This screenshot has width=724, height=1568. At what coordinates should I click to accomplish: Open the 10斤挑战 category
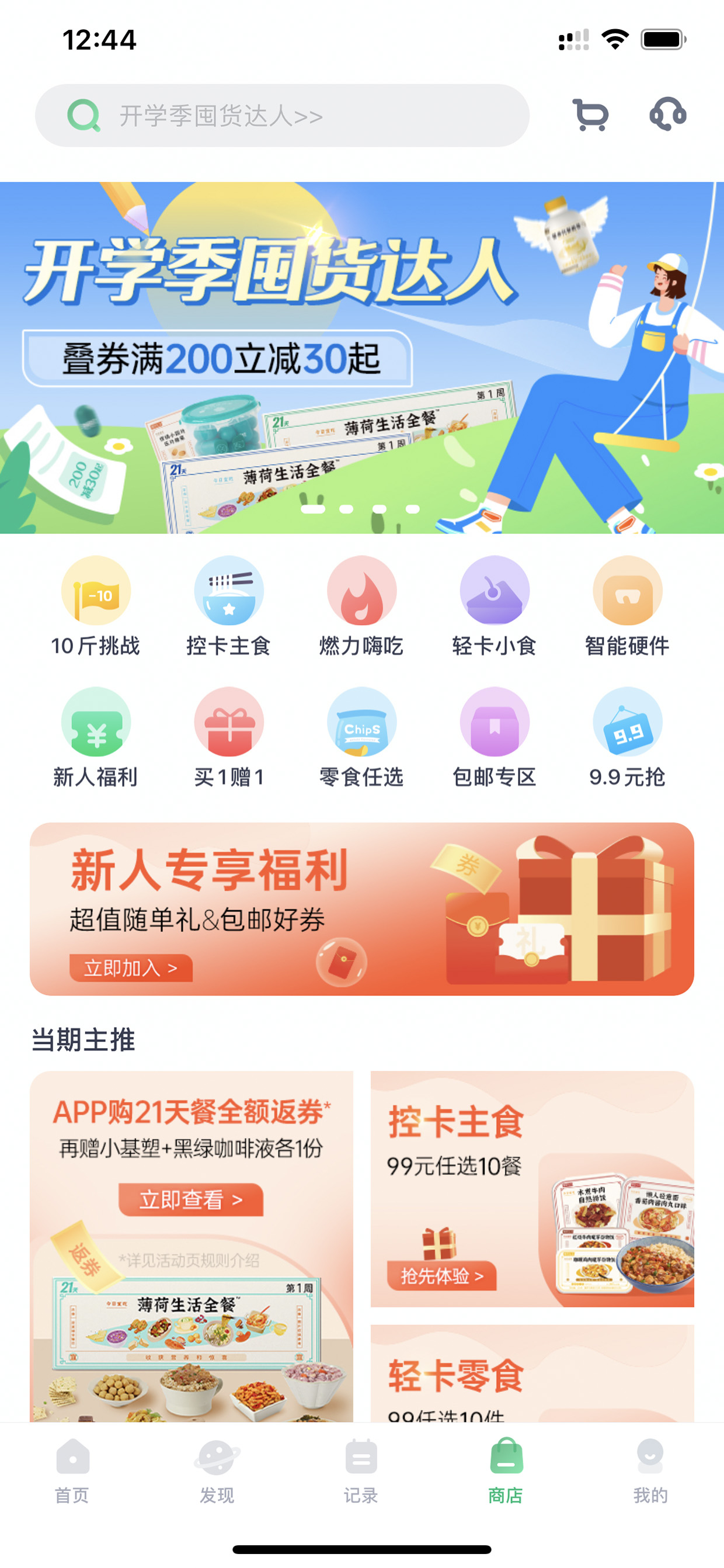(x=96, y=606)
